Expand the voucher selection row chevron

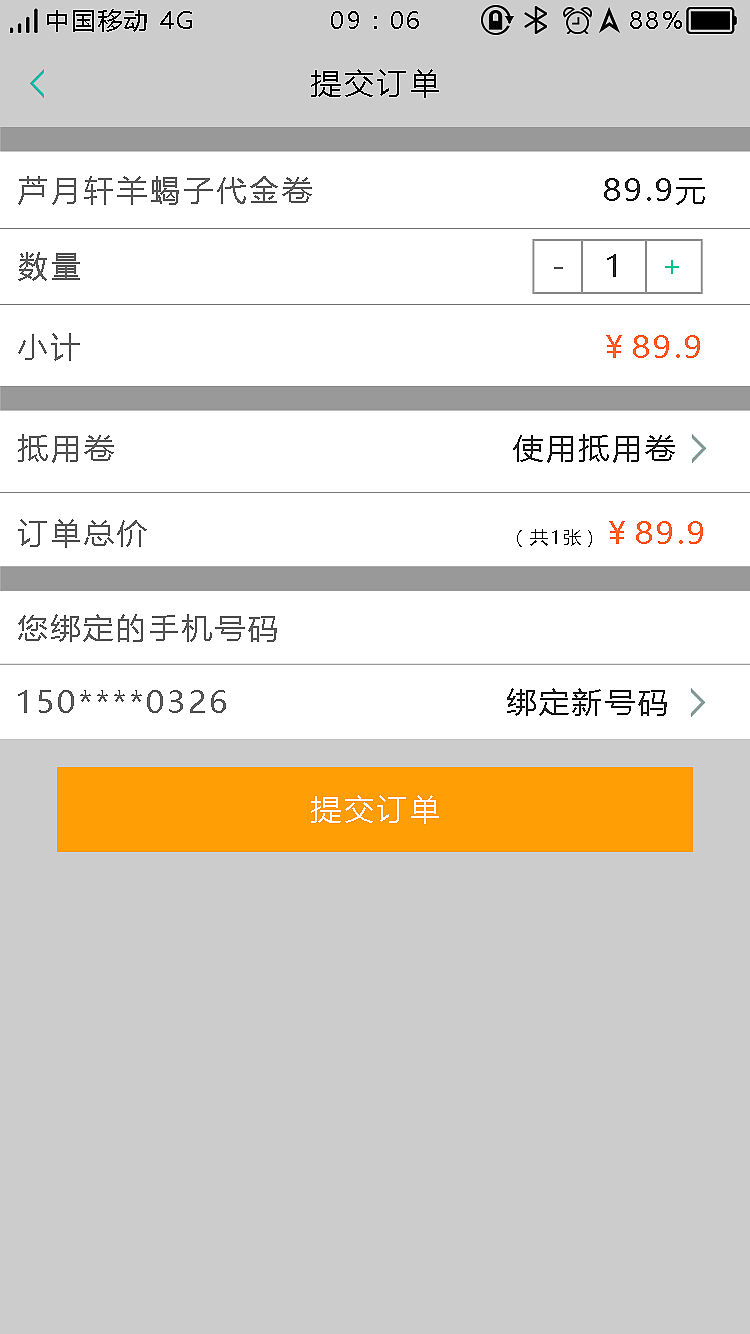(697, 449)
